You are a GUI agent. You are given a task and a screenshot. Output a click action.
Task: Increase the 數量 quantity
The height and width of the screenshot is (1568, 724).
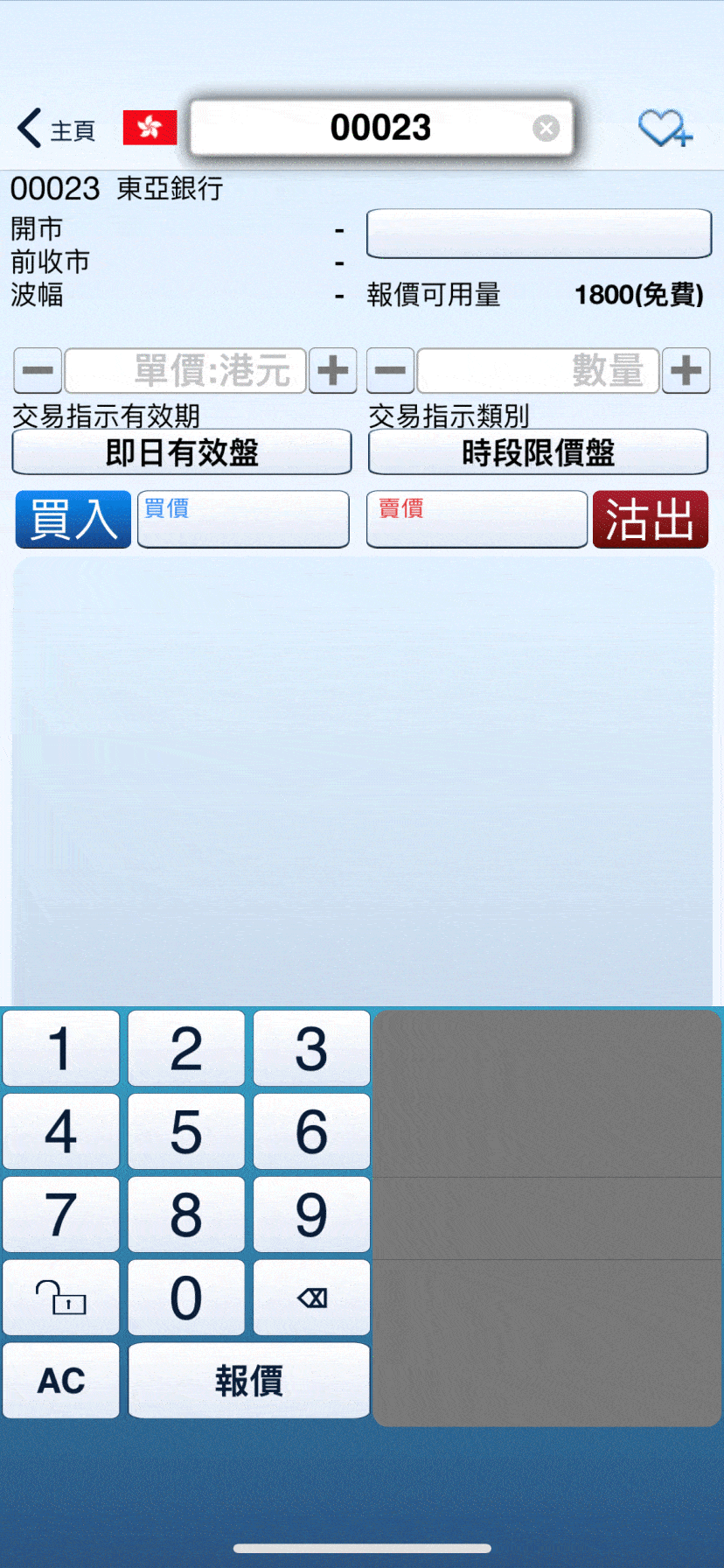[x=686, y=370]
